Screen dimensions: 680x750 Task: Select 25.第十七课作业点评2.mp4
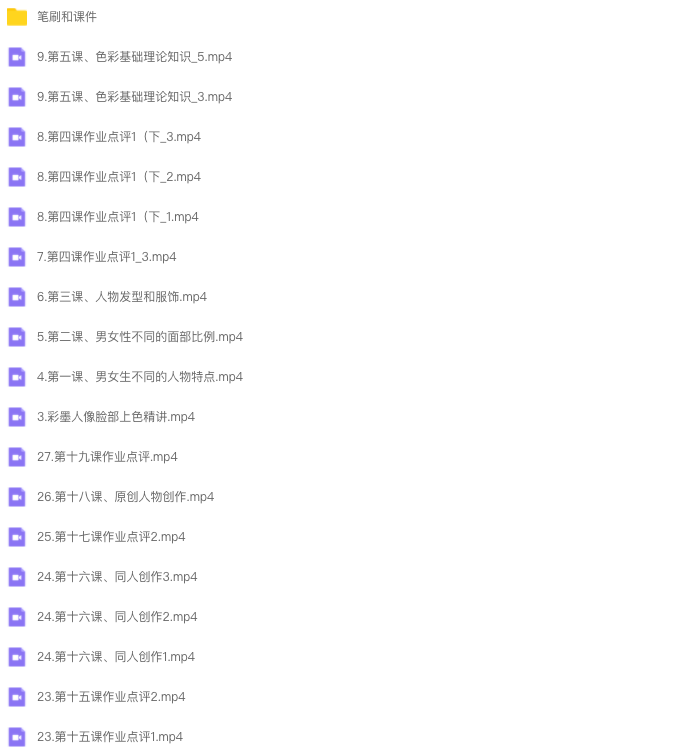[x=110, y=537]
